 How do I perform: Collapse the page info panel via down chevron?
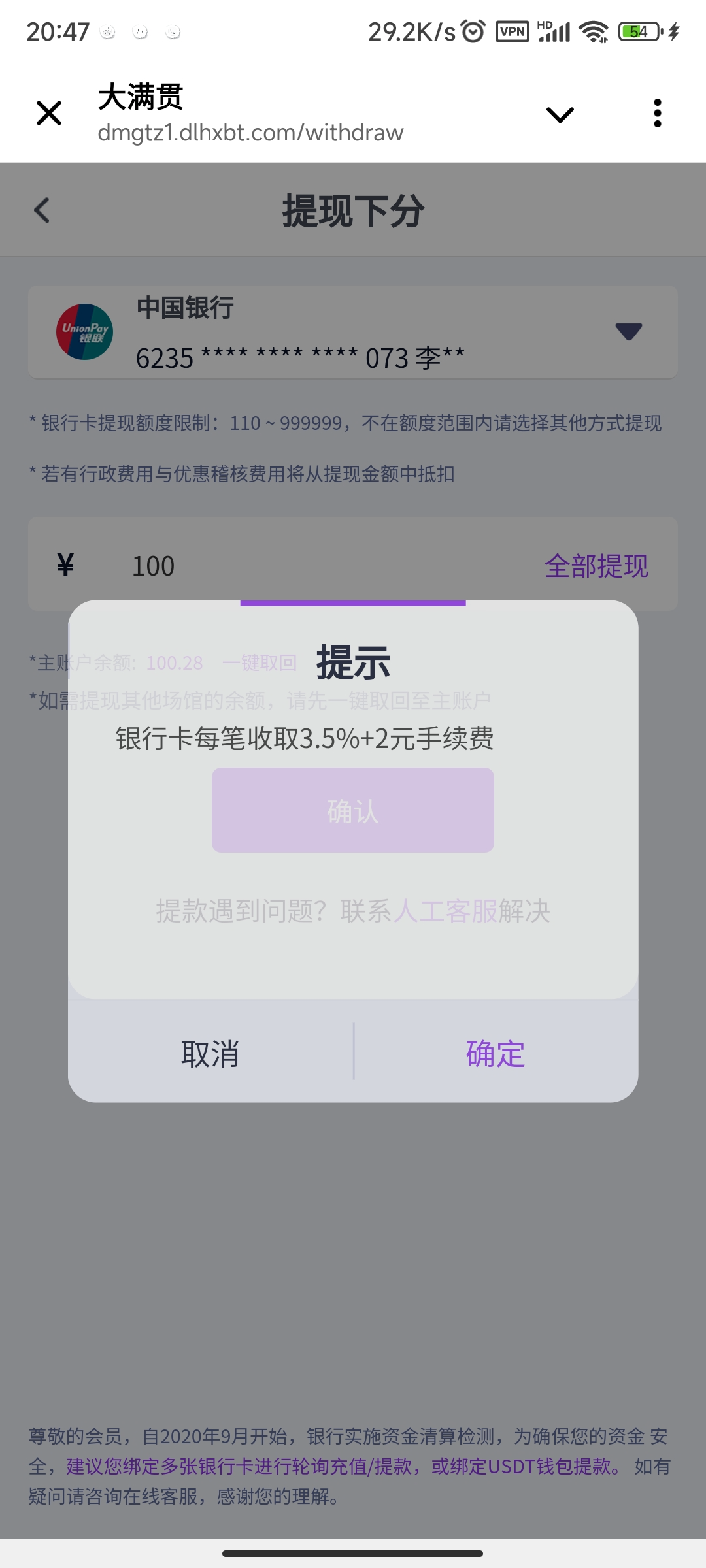point(560,112)
